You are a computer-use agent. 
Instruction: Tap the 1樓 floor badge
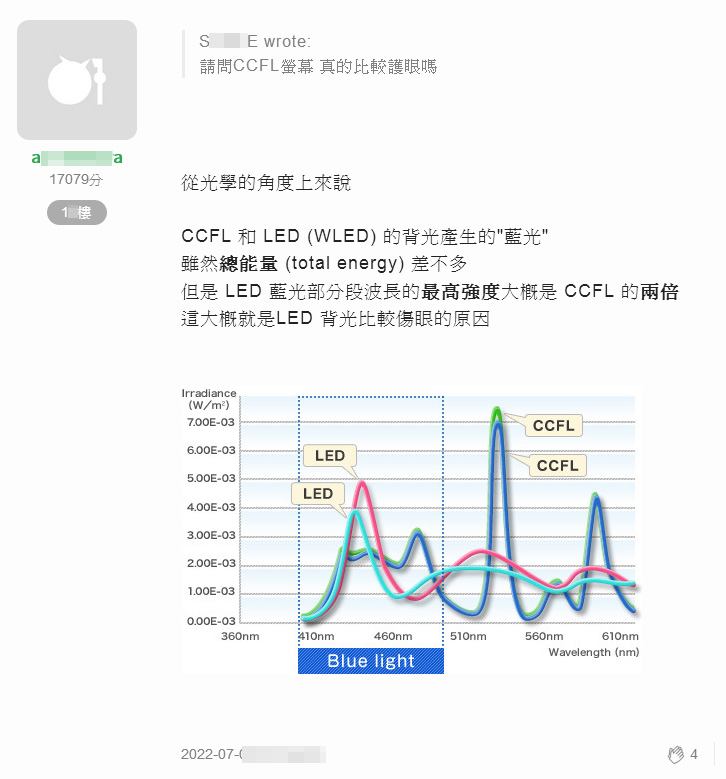coord(77,213)
